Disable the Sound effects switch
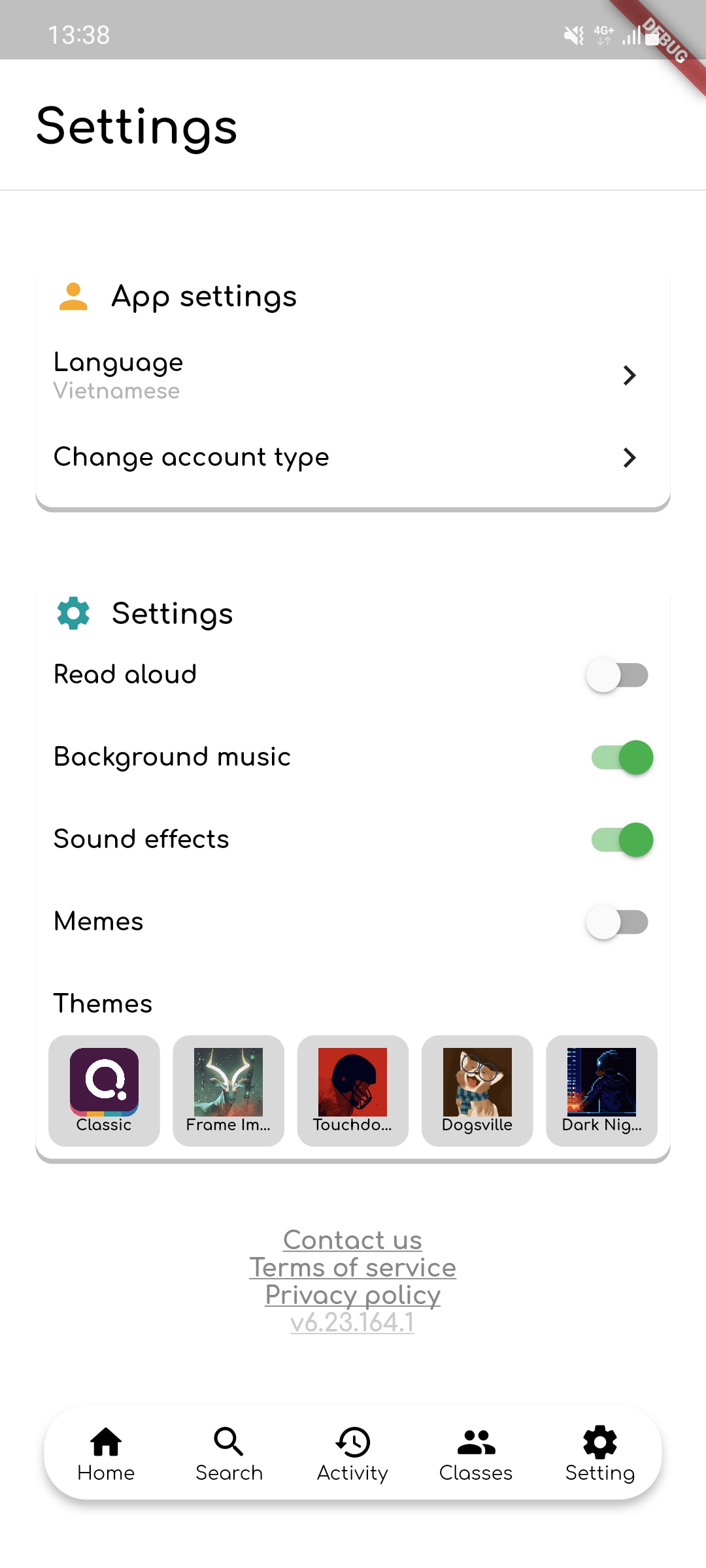706x1568 pixels. click(x=621, y=840)
